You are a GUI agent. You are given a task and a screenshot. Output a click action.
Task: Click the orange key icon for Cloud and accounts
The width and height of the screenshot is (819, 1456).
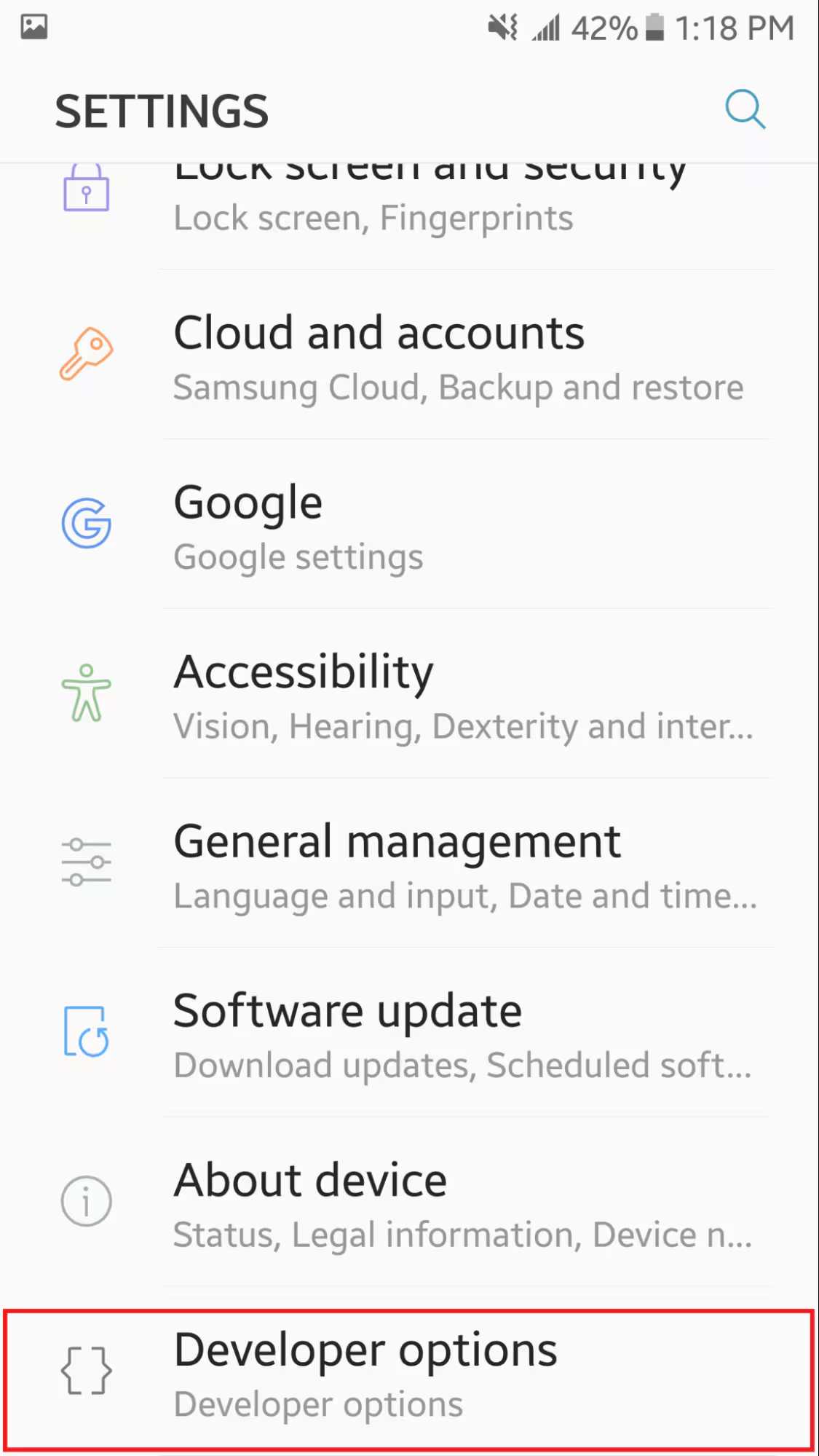(86, 355)
